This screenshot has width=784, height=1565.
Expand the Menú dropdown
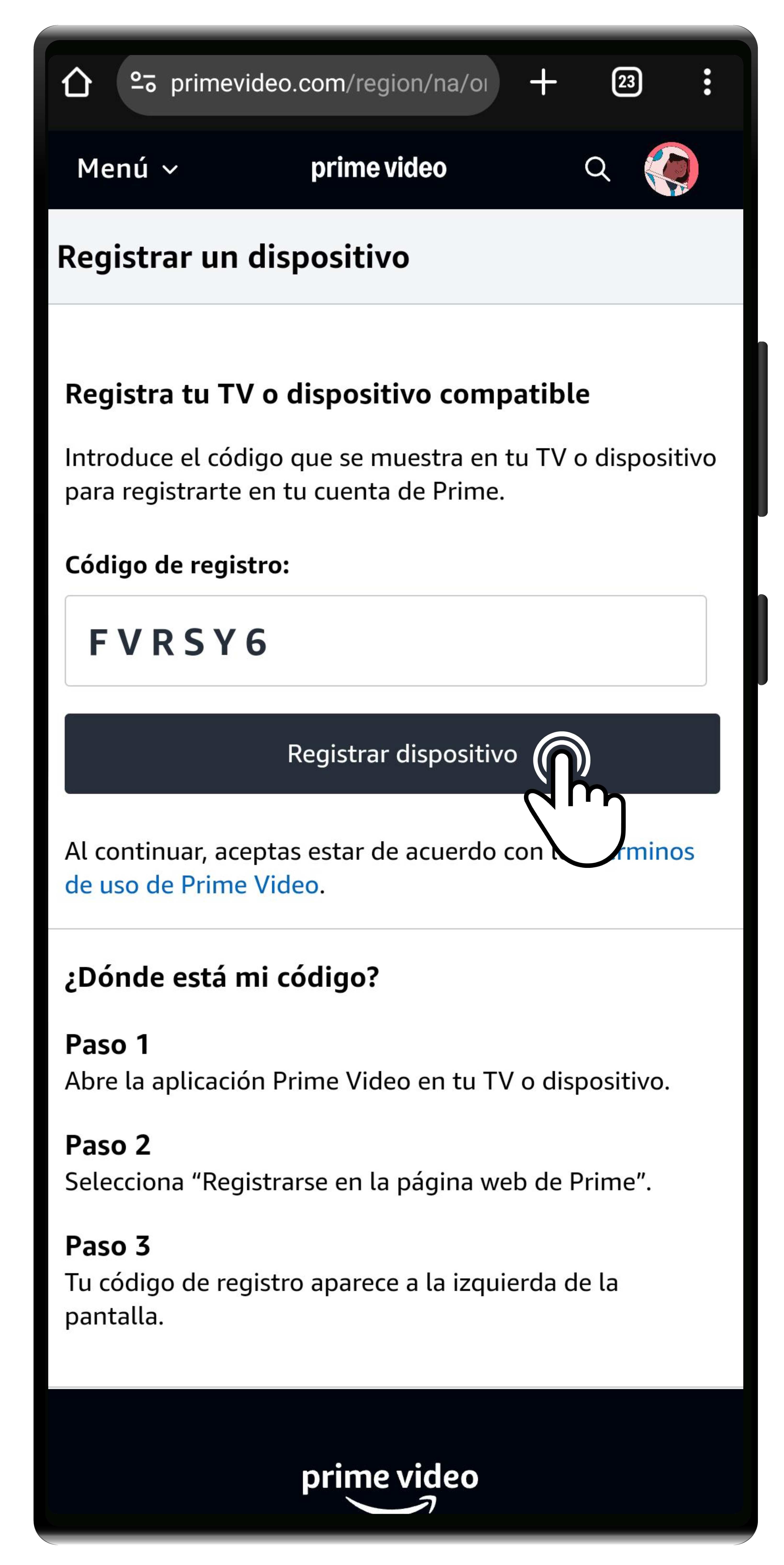click(128, 168)
